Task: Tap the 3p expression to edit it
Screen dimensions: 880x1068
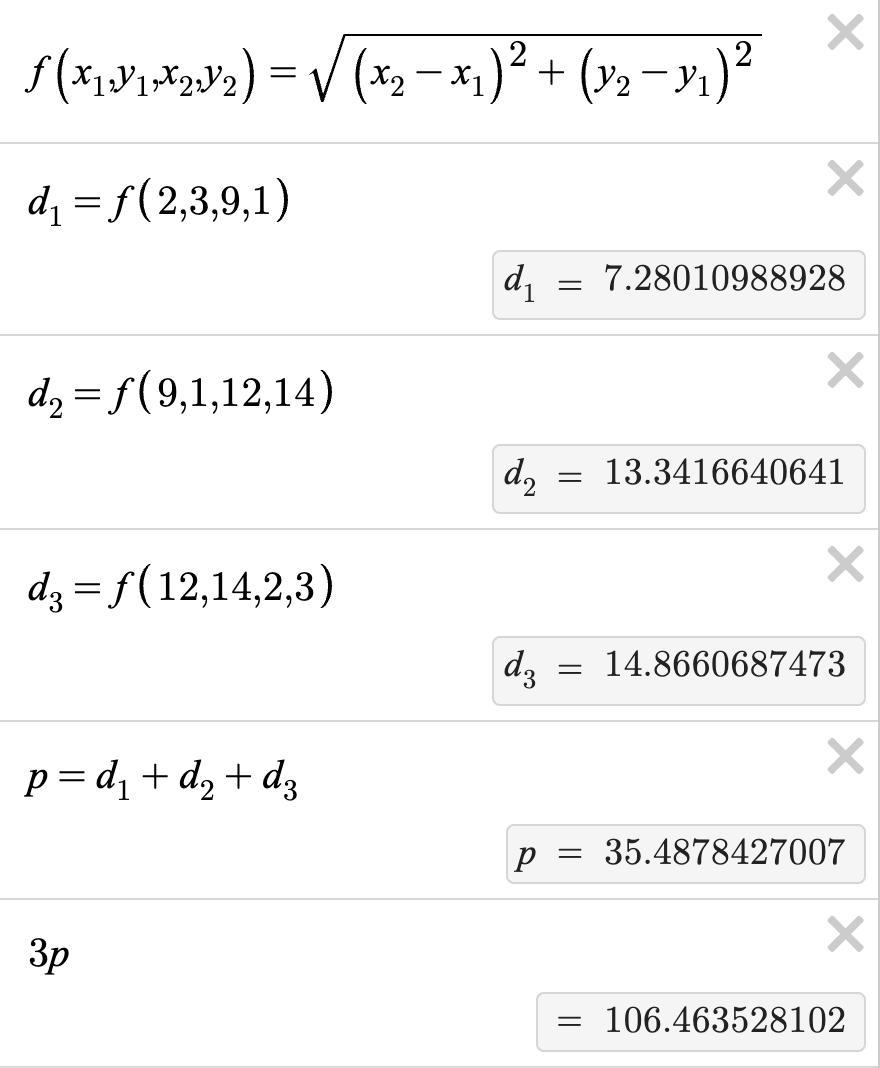Action: [x=49, y=955]
